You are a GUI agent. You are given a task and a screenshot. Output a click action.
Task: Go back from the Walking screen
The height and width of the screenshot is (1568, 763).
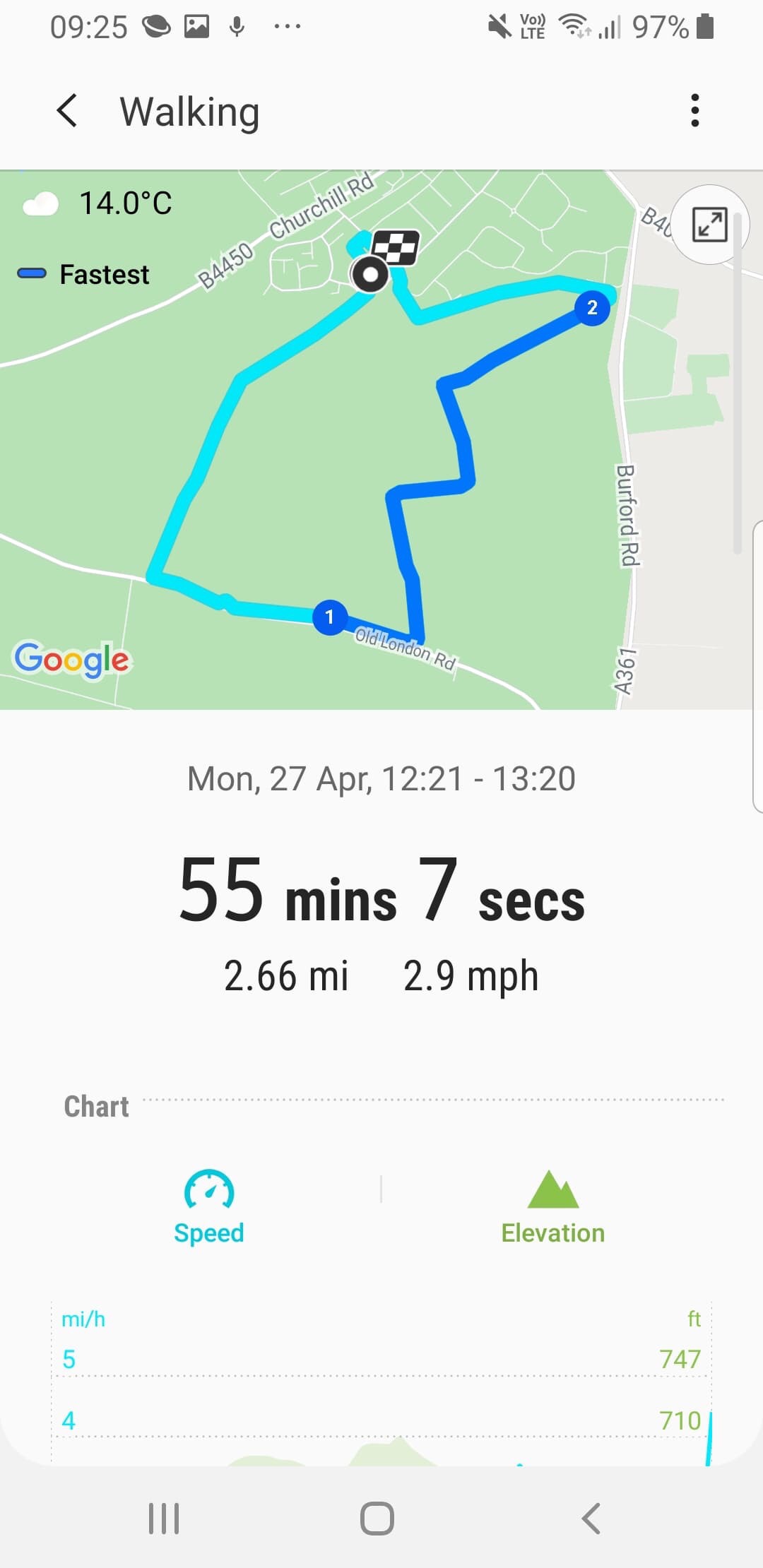click(67, 111)
